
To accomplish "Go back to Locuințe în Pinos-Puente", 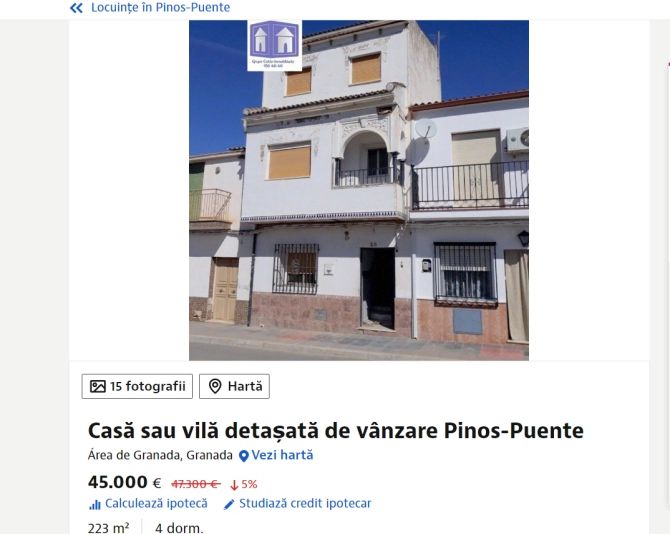I will 150,8.
